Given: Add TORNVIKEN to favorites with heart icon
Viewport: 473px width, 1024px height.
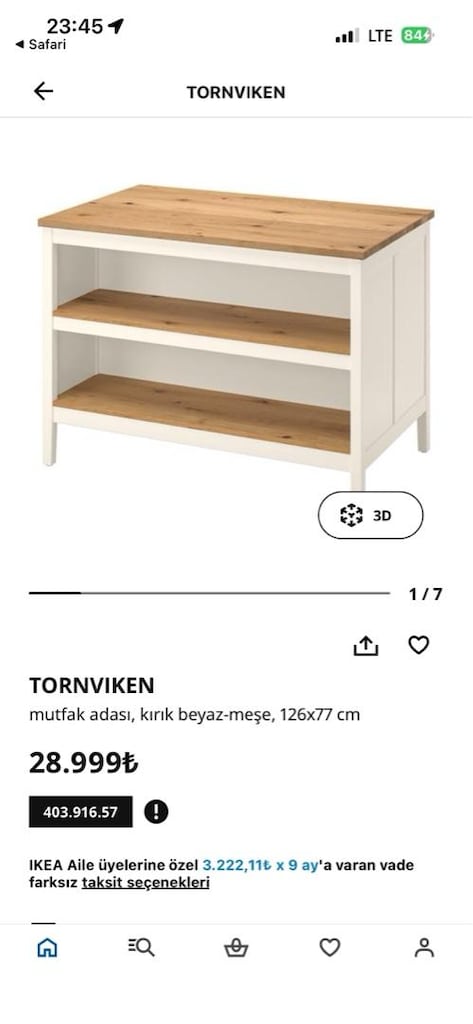Looking at the screenshot, I should tap(419, 645).
